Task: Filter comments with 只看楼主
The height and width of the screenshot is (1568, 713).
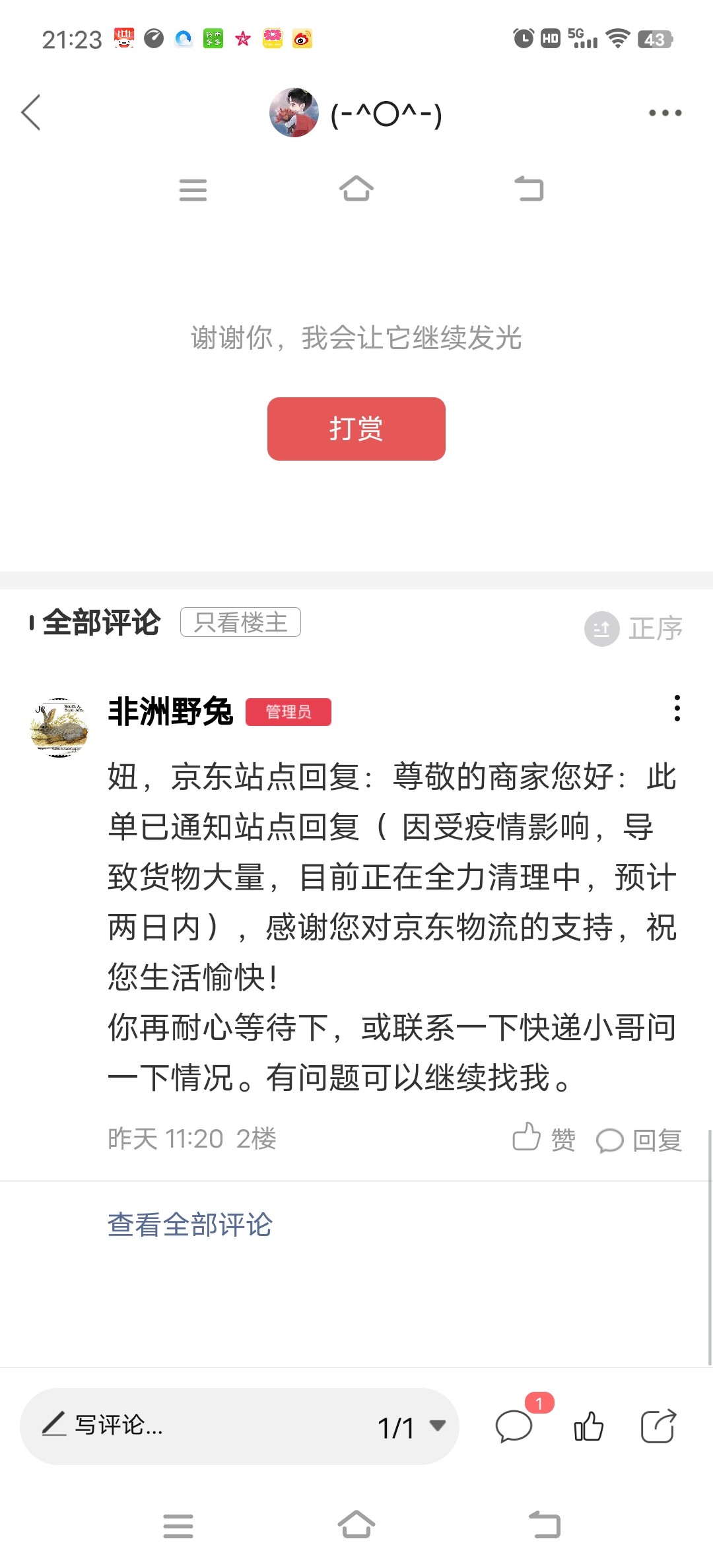Action: (x=240, y=622)
